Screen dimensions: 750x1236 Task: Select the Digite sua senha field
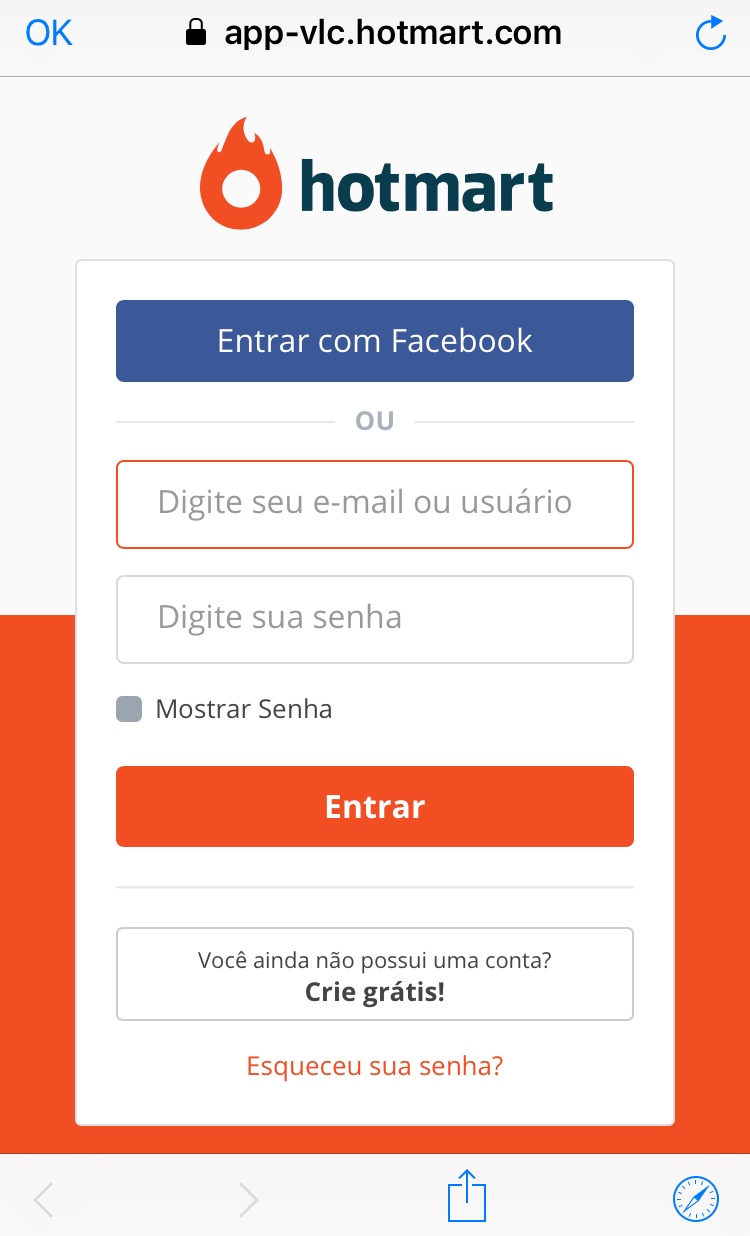(375, 619)
